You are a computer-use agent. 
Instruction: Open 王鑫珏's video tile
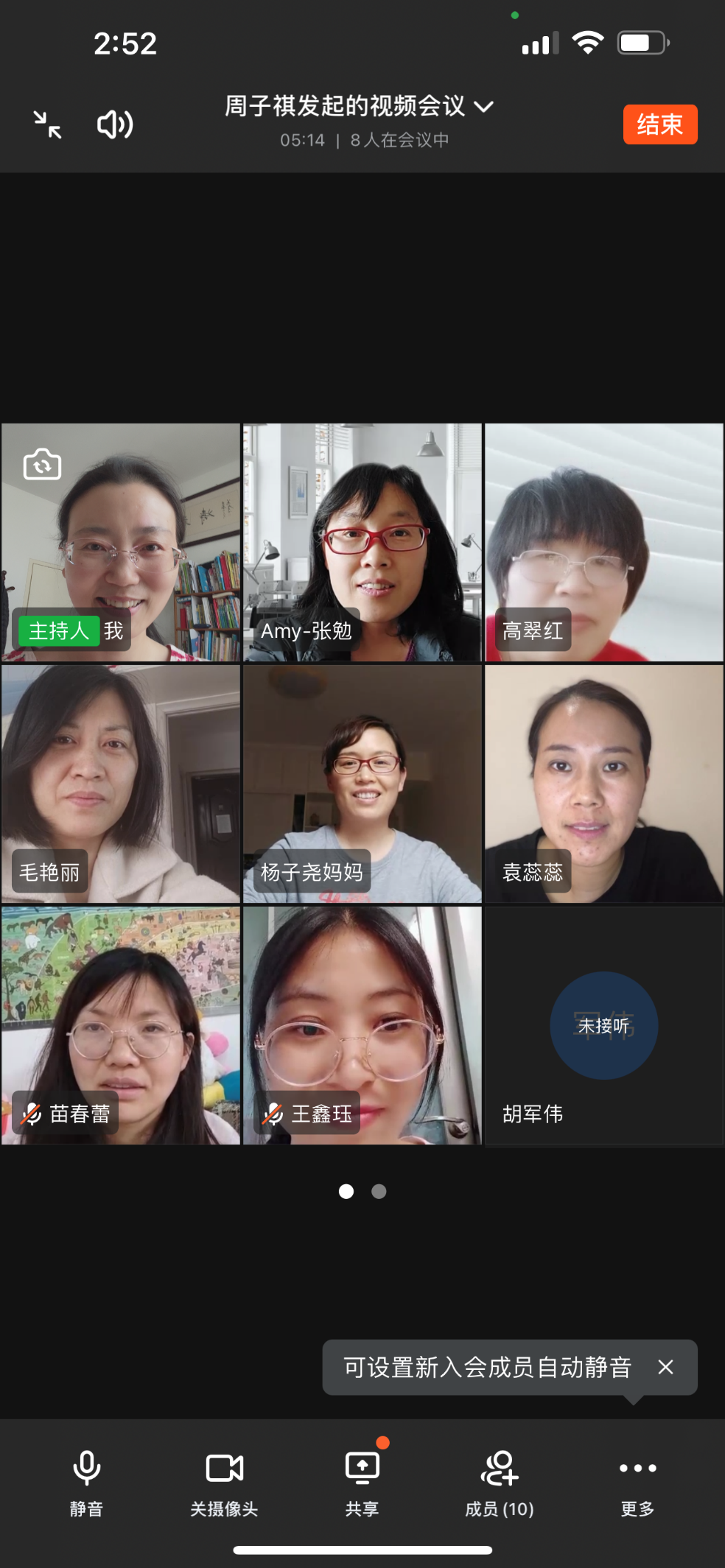(362, 1025)
